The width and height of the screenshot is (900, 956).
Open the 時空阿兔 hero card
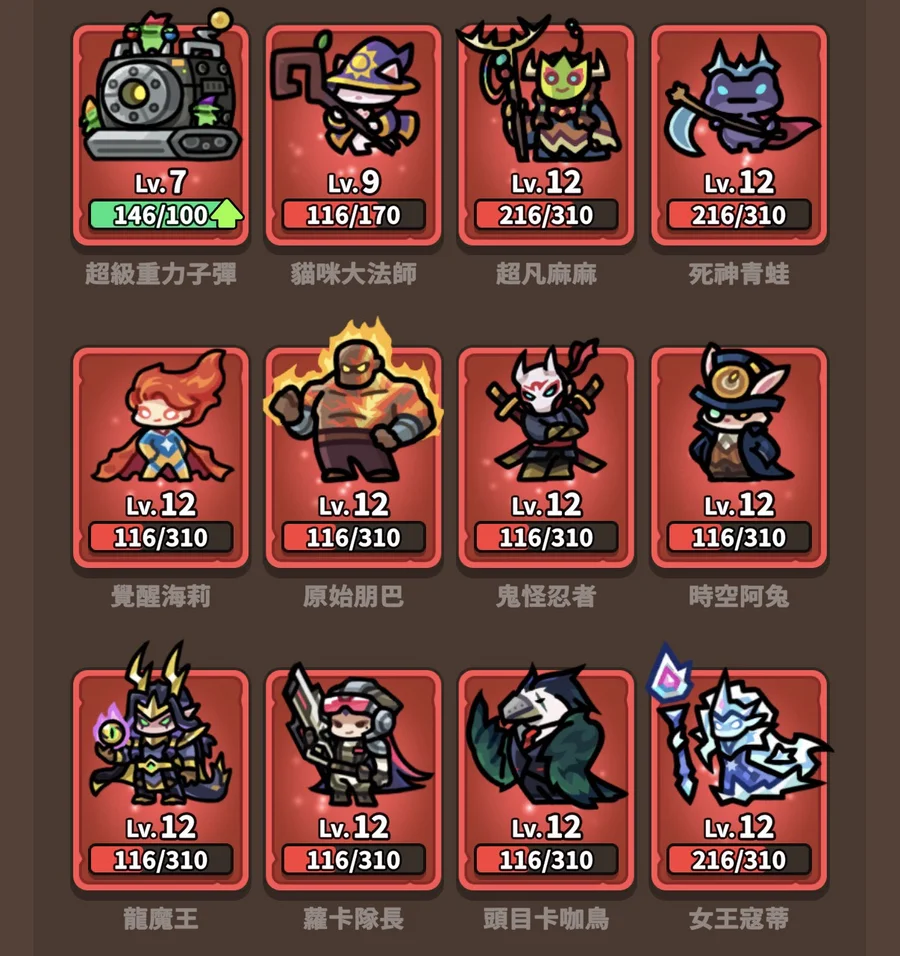(x=739, y=458)
